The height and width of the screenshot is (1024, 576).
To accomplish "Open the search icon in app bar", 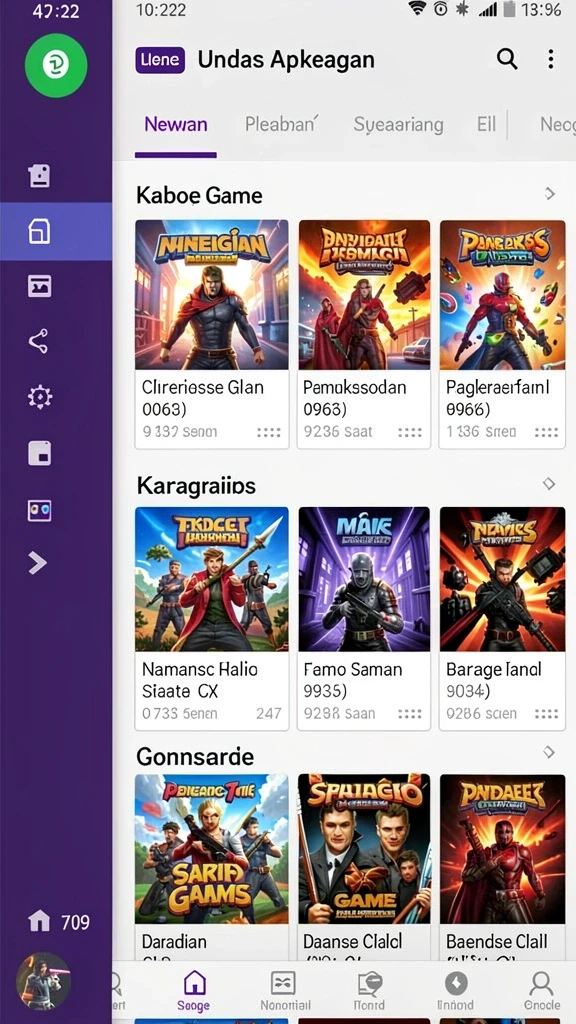I will pos(507,59).
